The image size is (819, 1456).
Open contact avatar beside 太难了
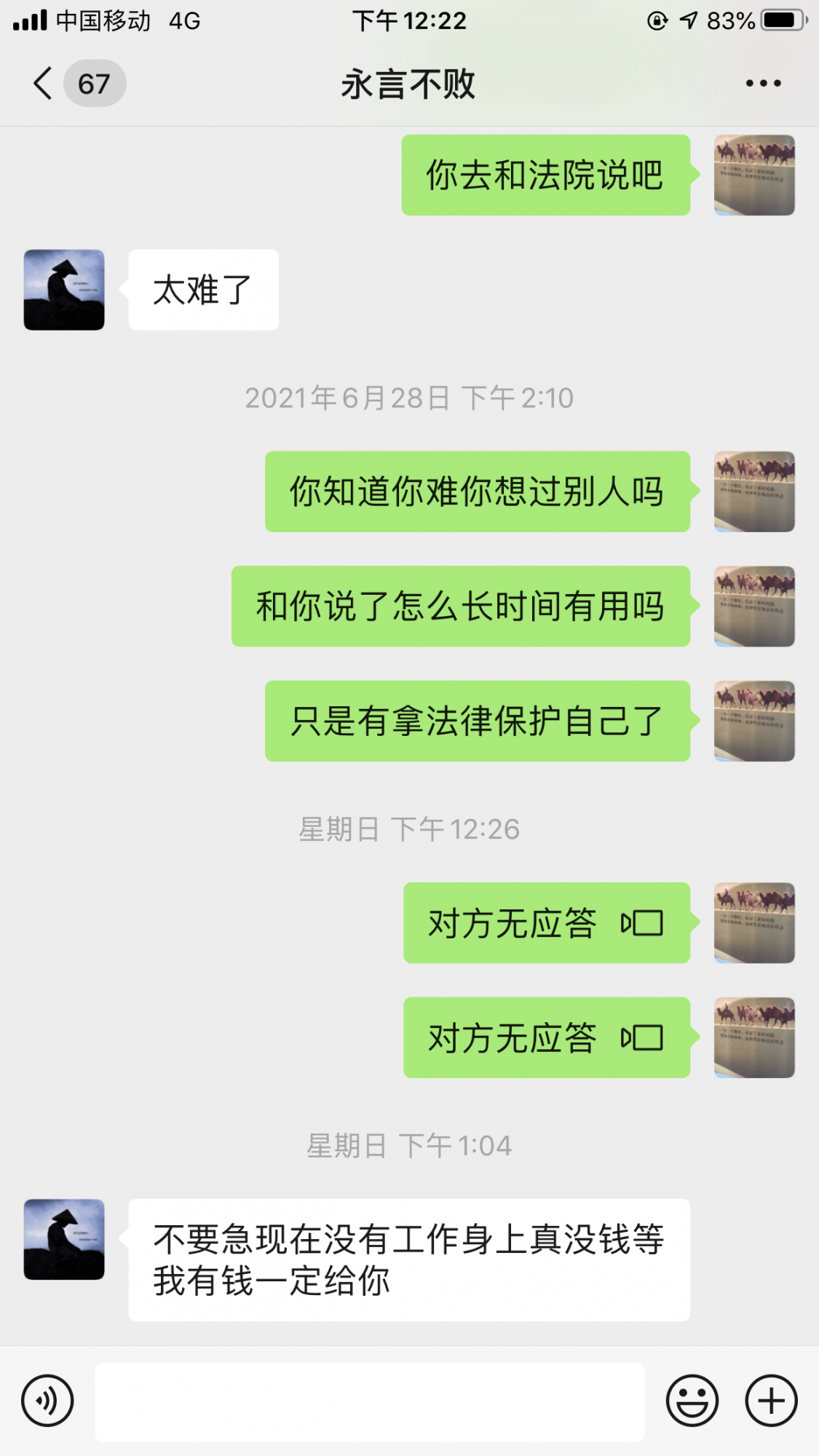click(x=64, y=290)
